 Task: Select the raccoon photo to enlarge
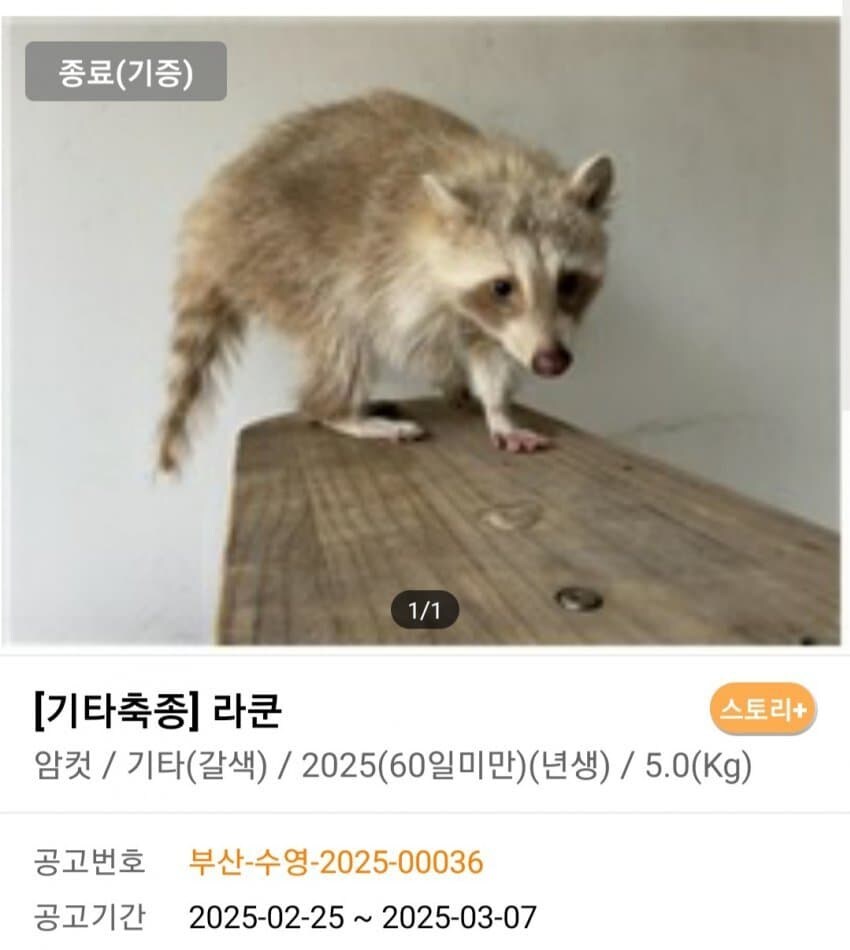[425, 330]
